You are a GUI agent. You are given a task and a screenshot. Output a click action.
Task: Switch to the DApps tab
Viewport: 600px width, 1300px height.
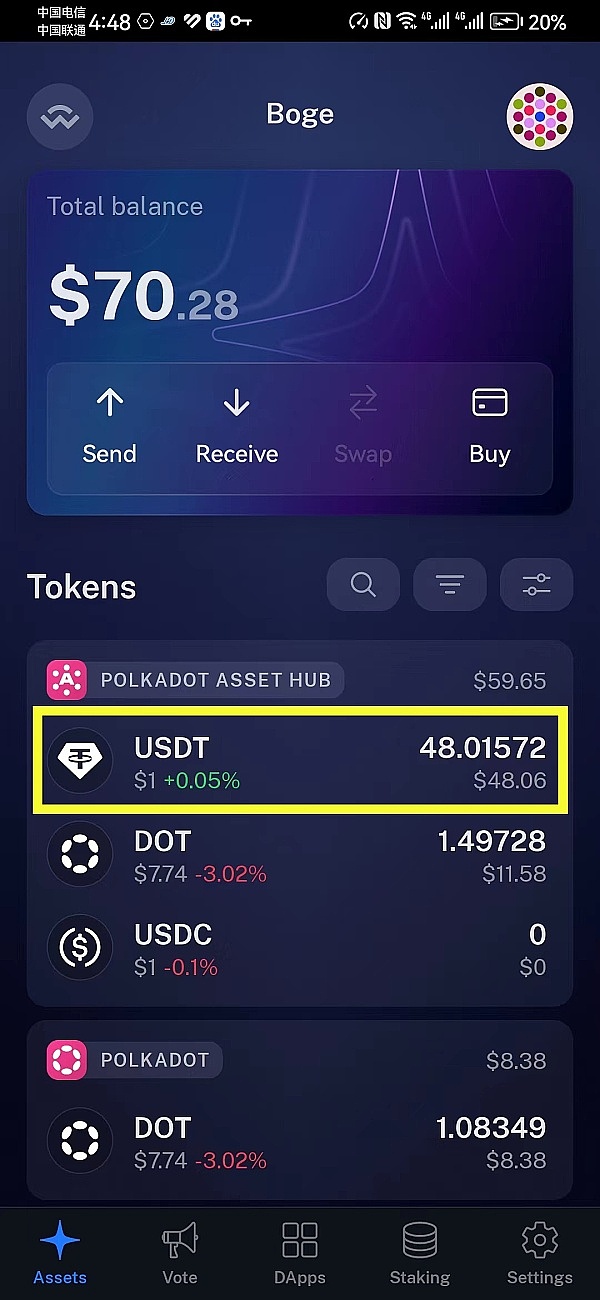[x=300, y=1252]
